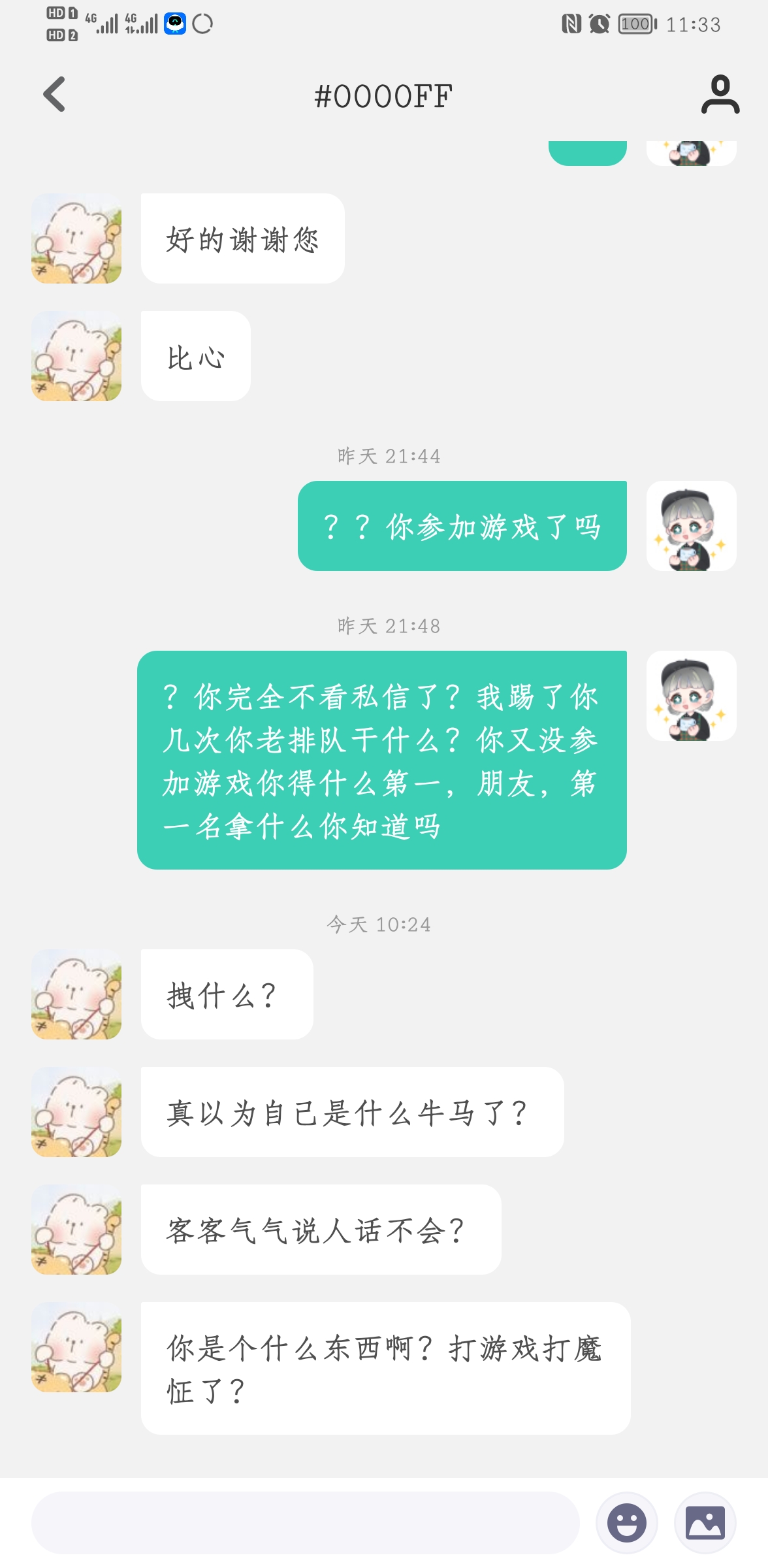Attach a picture from gallery

point(705,1523)
